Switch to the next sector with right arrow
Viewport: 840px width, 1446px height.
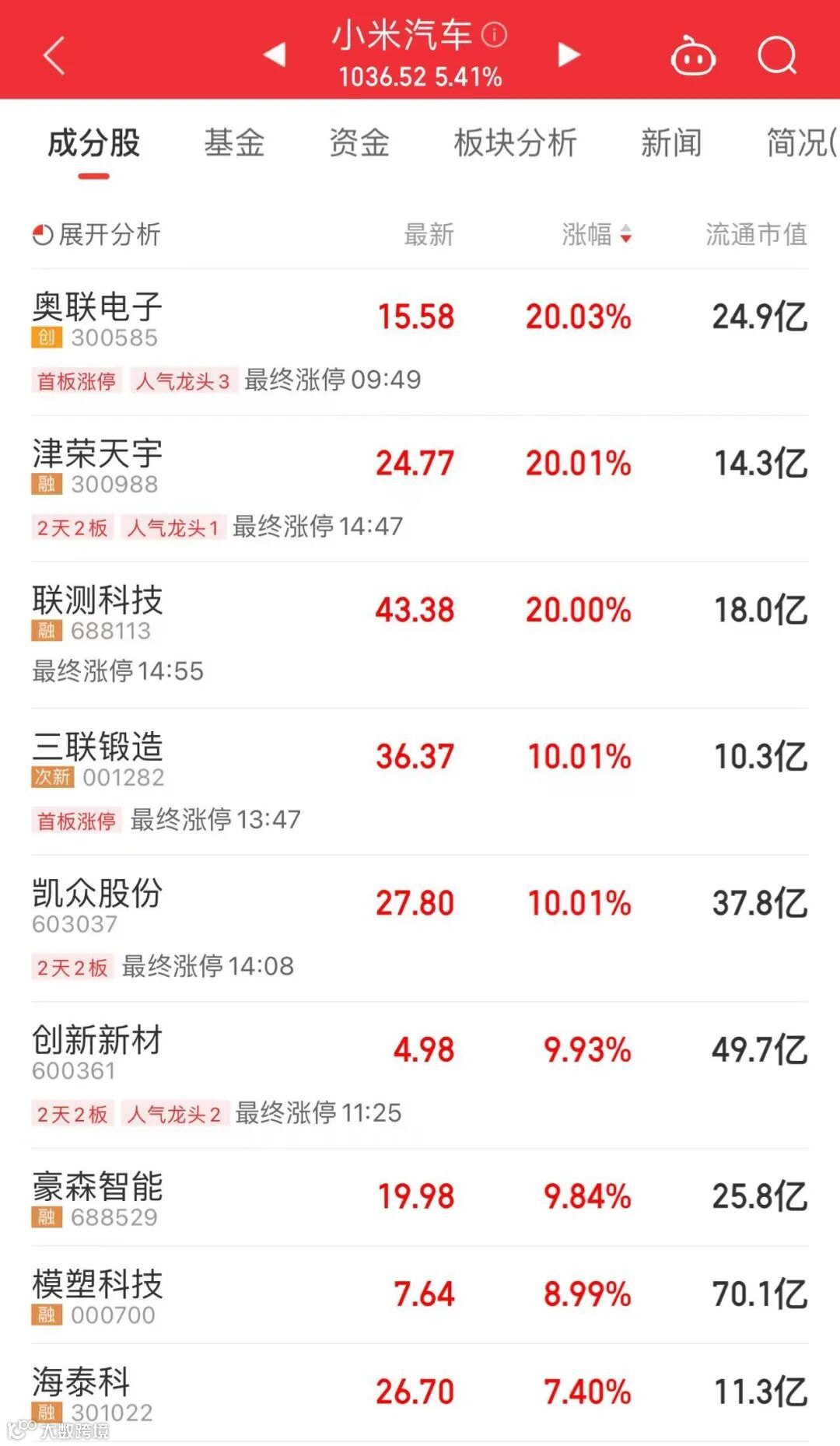tap(569, 54)
